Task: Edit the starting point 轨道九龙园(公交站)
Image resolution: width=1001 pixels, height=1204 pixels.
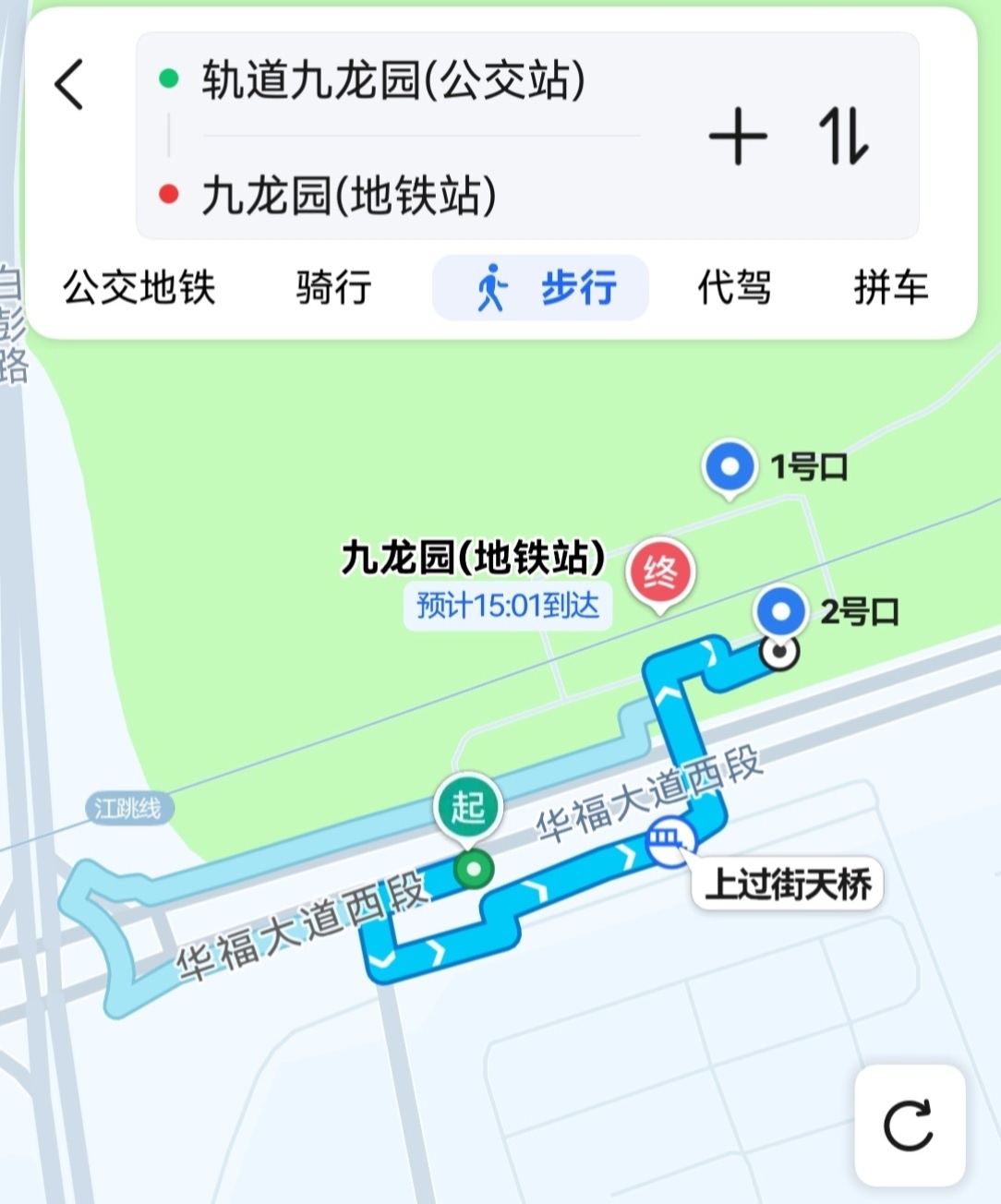Action: 393,80
